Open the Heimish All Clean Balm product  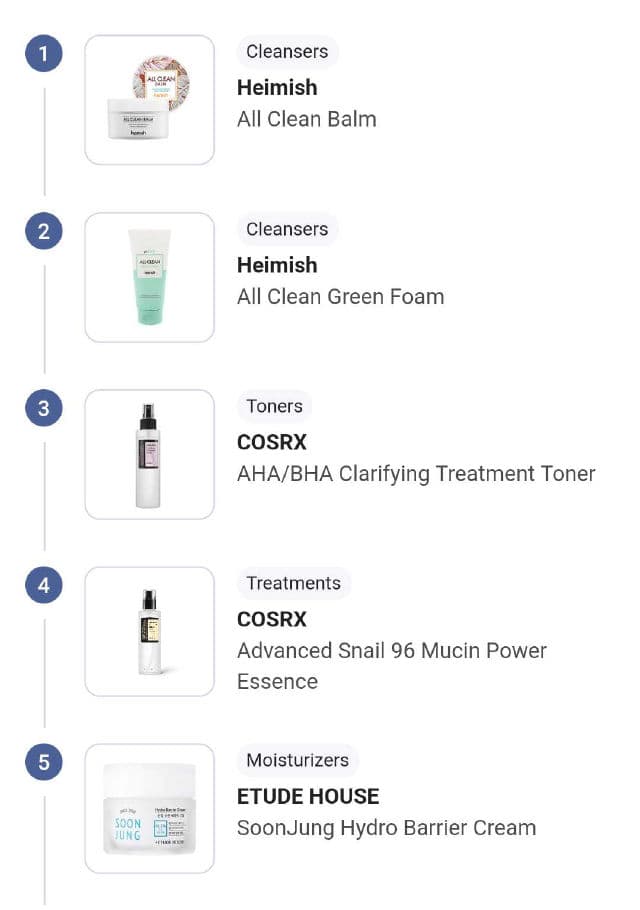coord(306,119)
